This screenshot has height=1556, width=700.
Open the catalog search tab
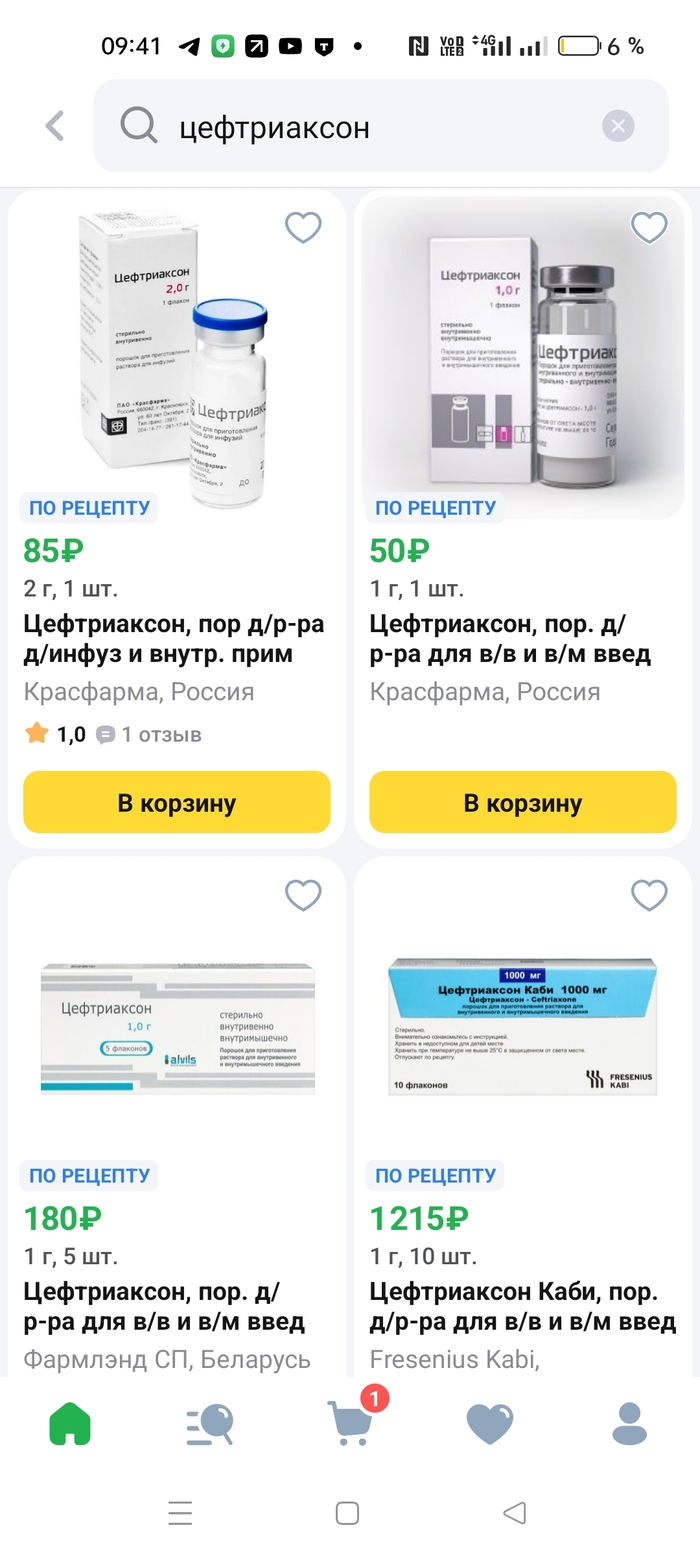[x=210, y=1423]
